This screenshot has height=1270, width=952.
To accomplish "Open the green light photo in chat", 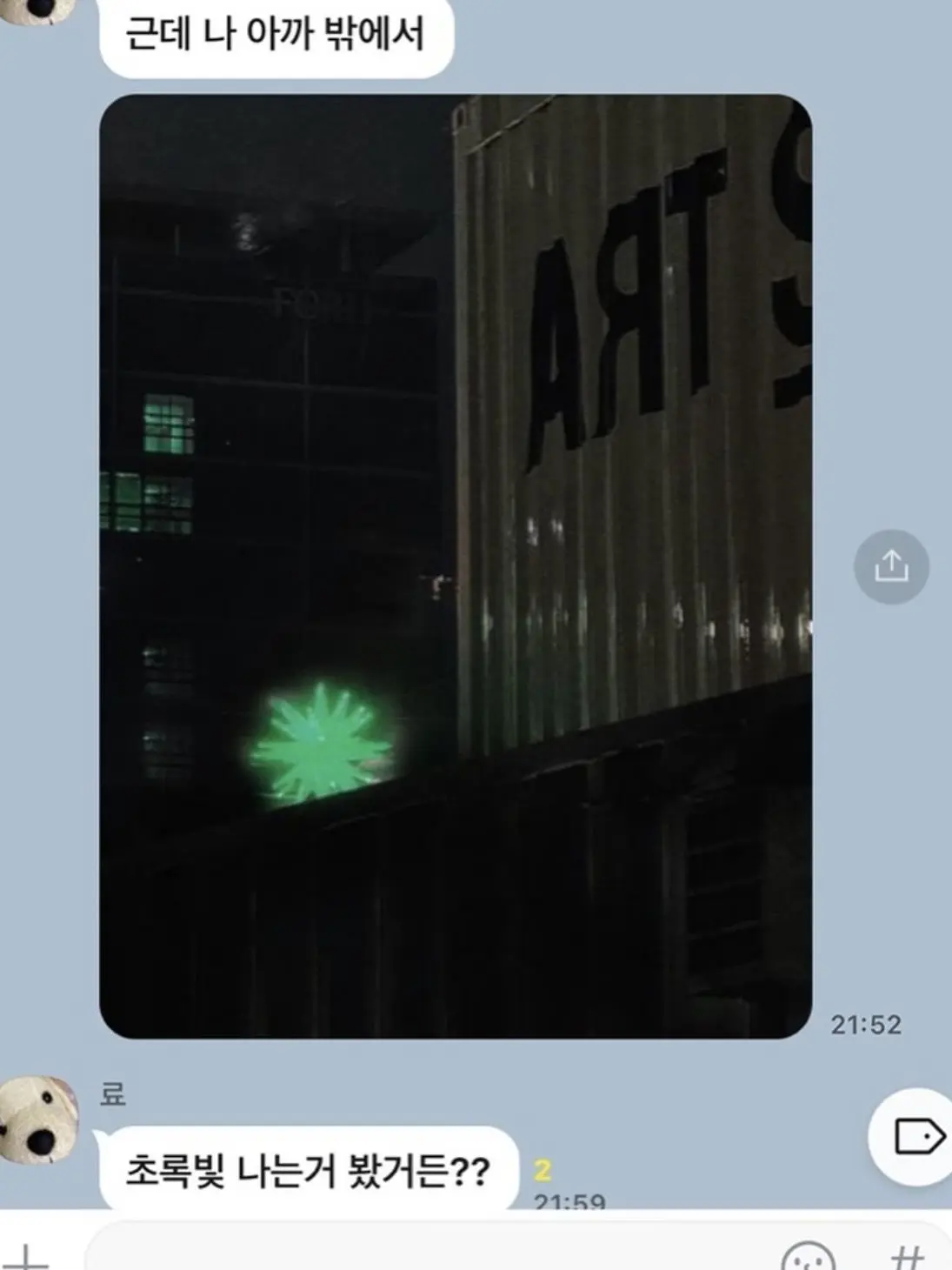I will coord(456,565).
